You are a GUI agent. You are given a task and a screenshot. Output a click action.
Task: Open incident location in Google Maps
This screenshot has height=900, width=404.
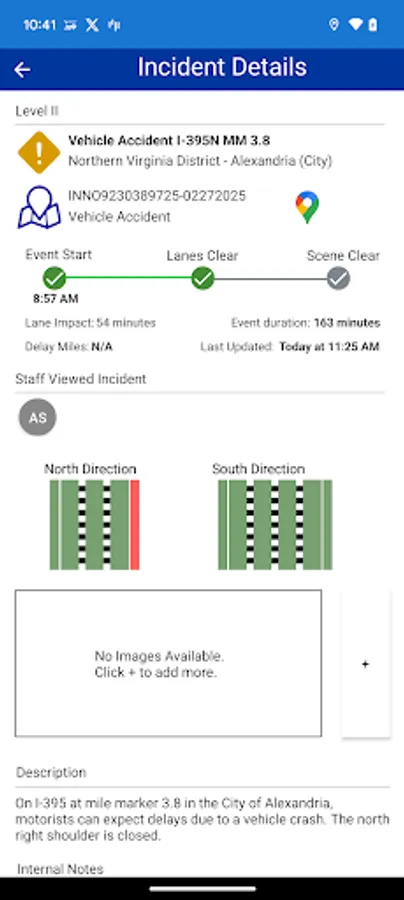pyautogui.click(x=308, y=207)
